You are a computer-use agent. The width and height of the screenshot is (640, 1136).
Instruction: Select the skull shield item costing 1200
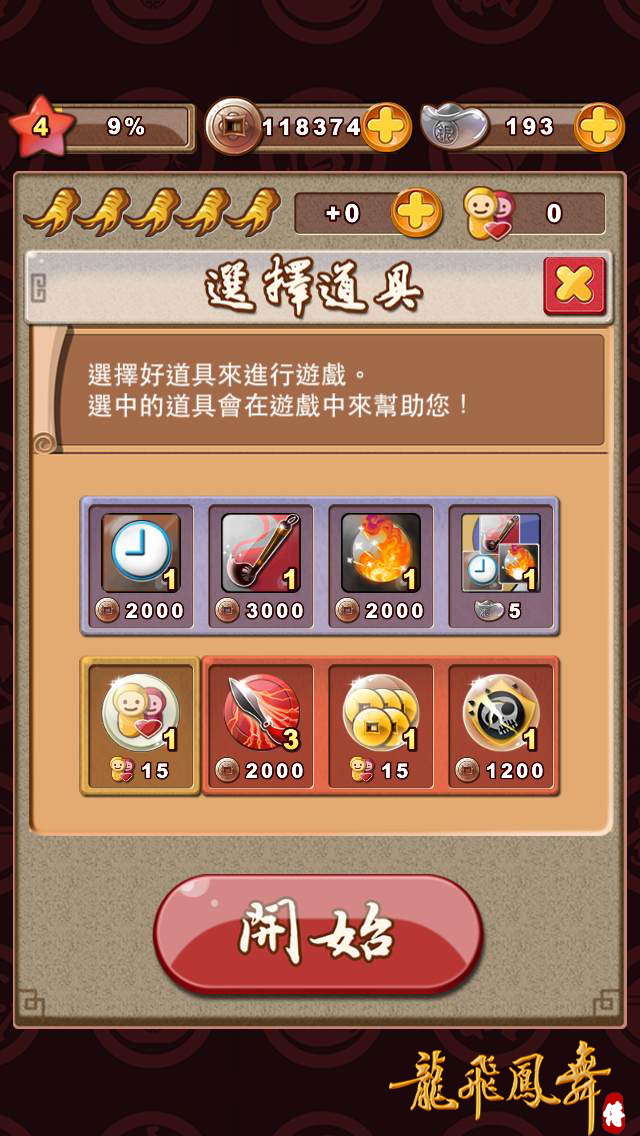click(x=501, y=725)
